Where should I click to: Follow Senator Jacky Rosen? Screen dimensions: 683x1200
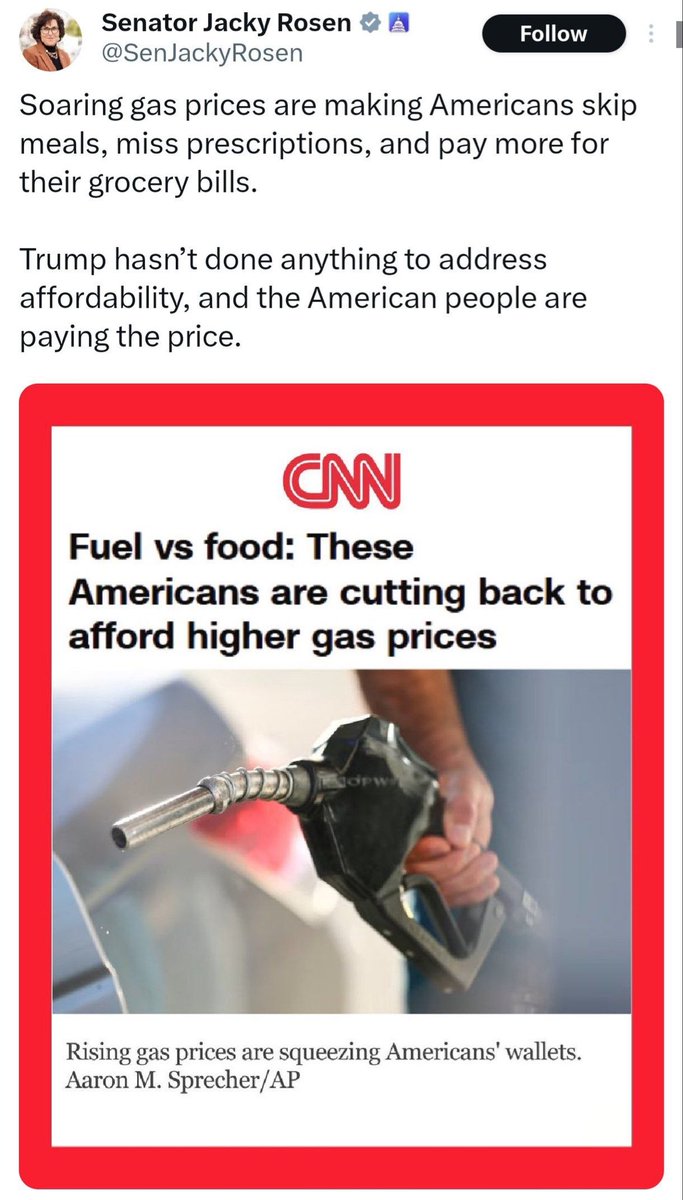(553, 34)
